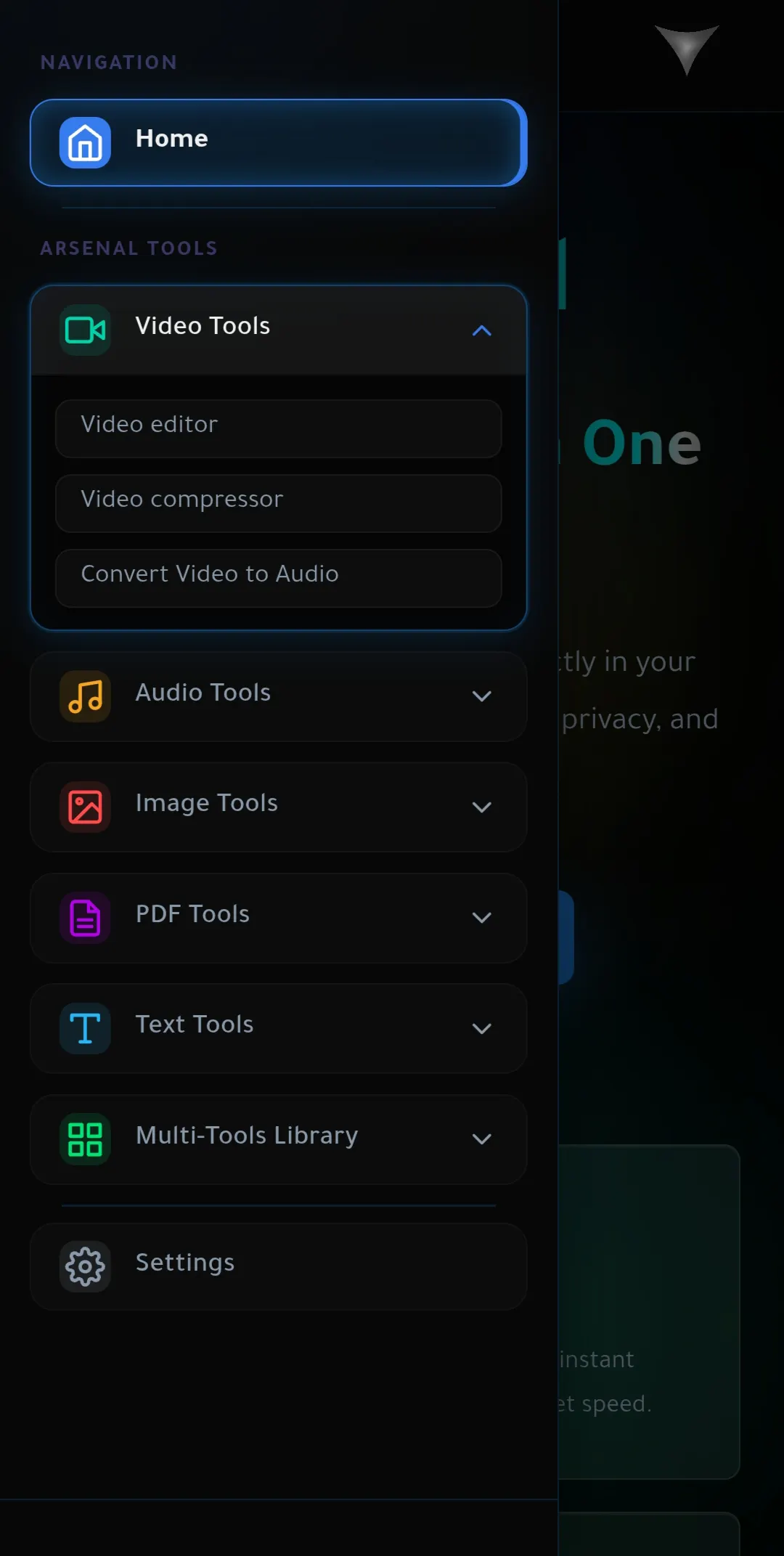Open the Video editor tool
The height and width of the screenshot is (1556, 784).
click(278, 428)
